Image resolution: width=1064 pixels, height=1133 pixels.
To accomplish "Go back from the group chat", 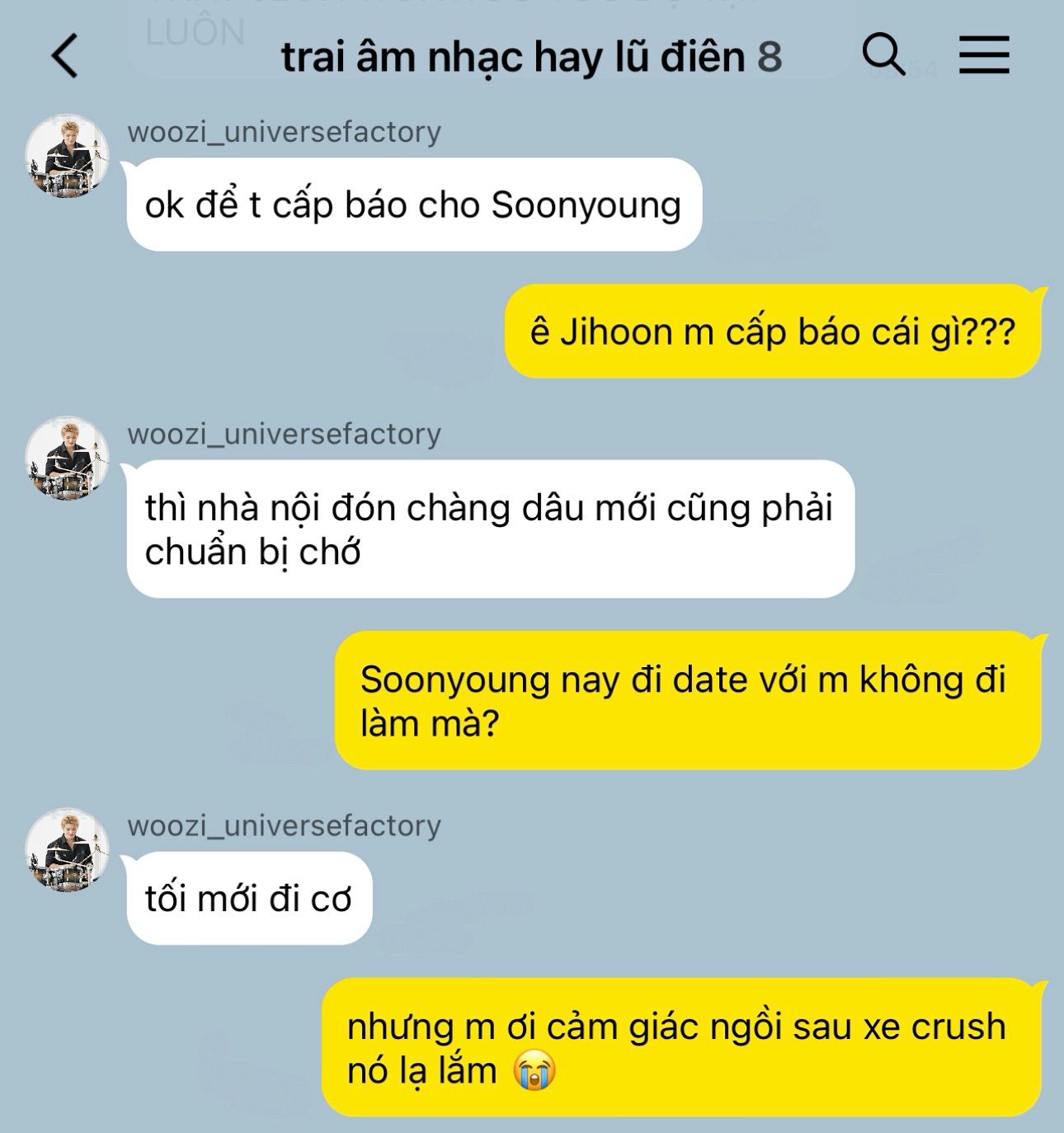I will (x=64, y=56).
